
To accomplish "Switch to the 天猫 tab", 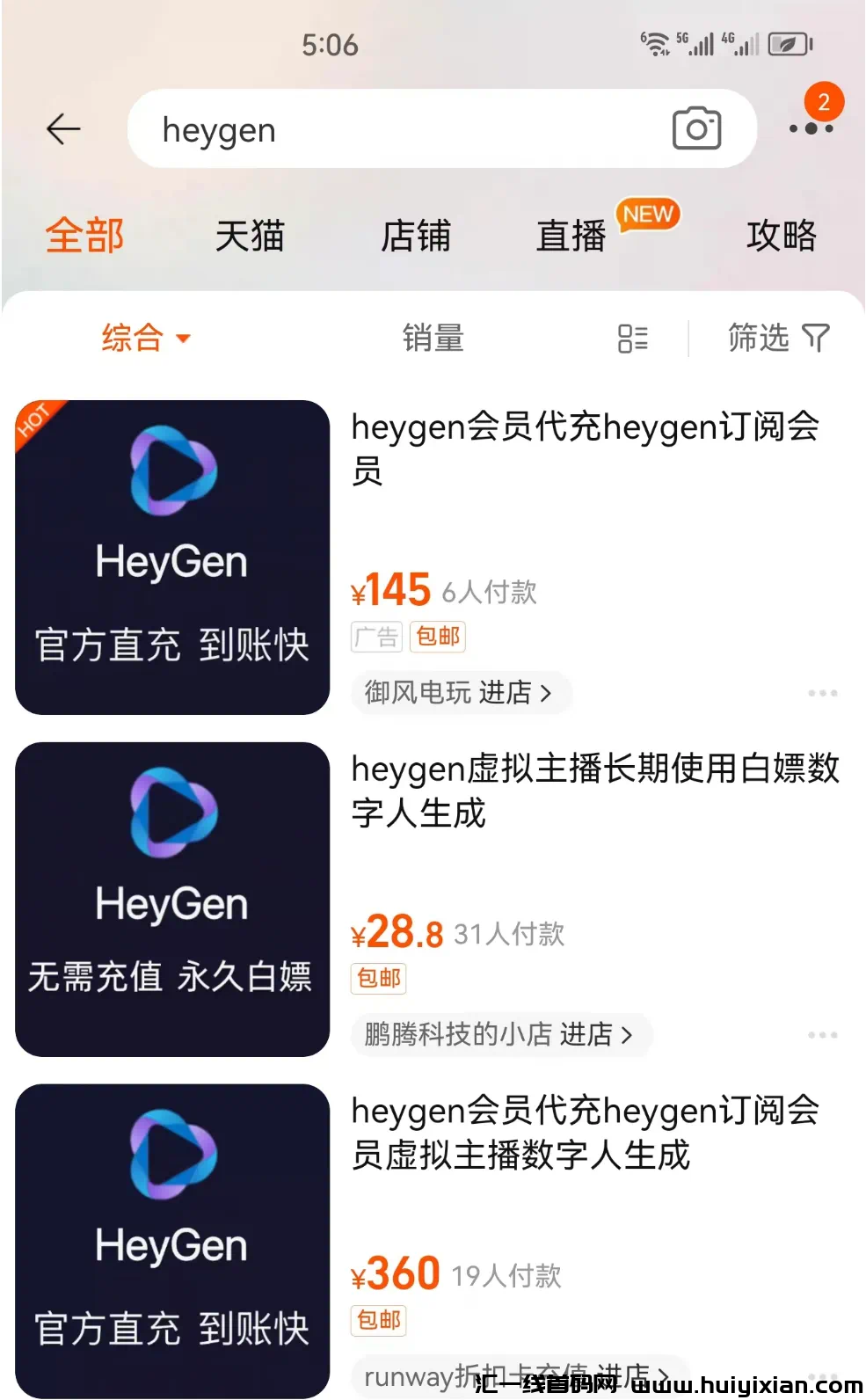I will coord(250,236).
